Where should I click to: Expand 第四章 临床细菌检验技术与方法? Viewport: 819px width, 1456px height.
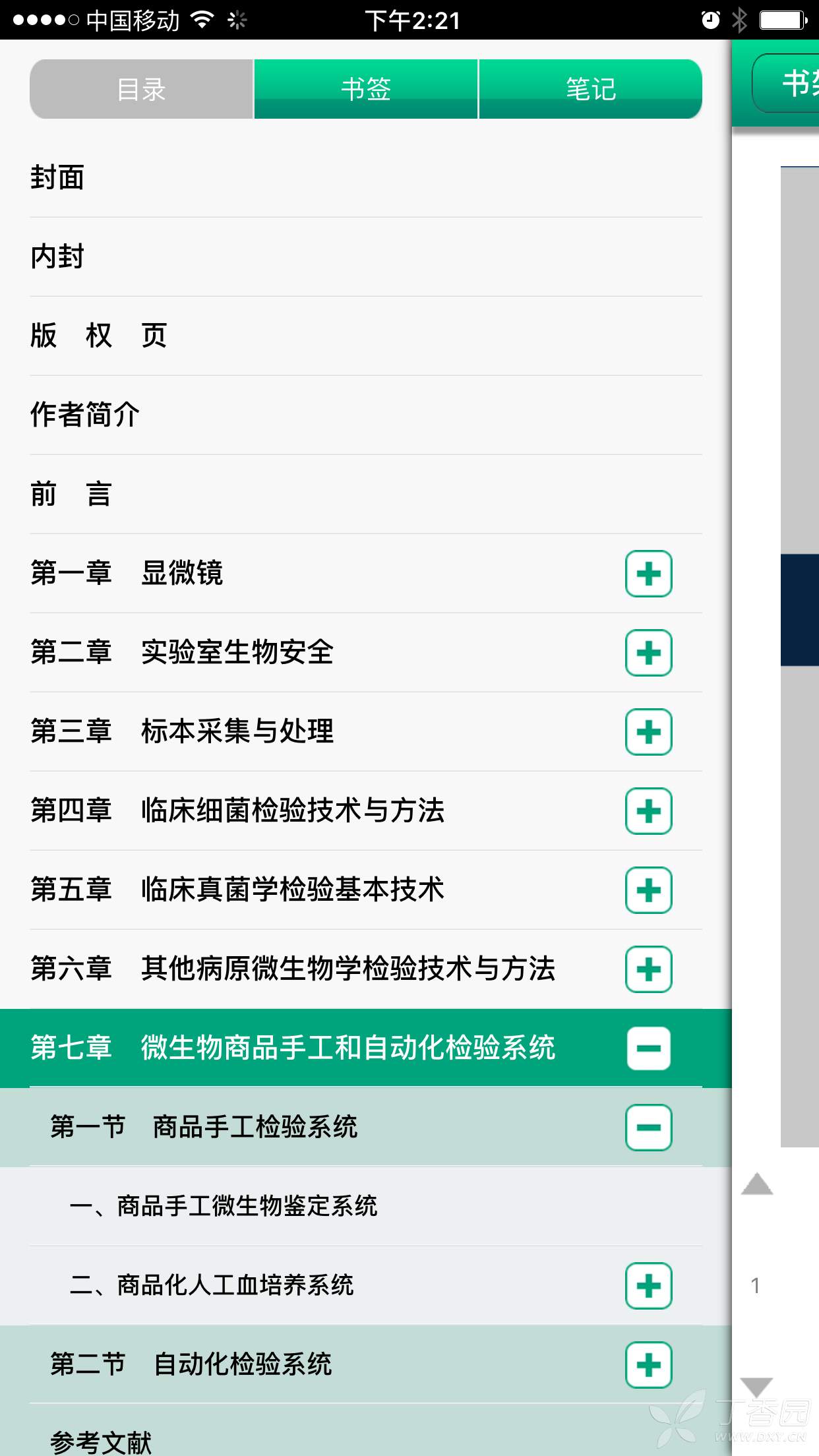click(648, 811)
